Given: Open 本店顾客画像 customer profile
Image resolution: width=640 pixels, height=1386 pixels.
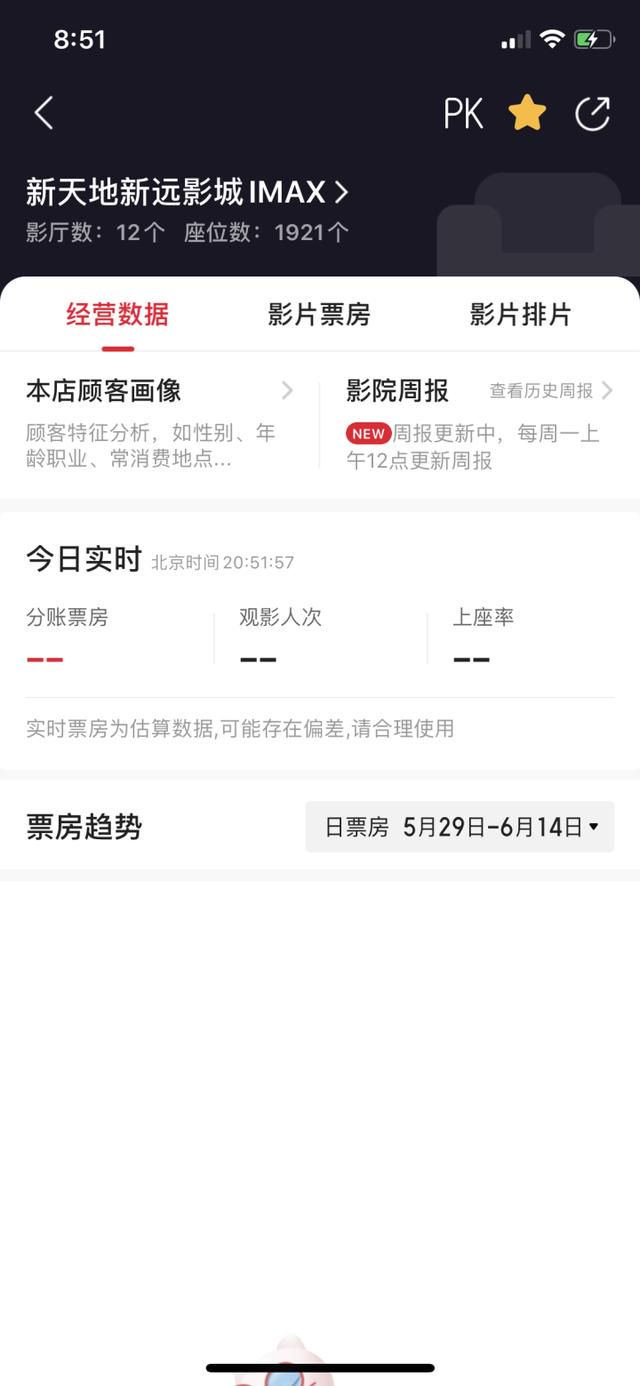Looking at the screenshot, I should click(x=160, y=424).
